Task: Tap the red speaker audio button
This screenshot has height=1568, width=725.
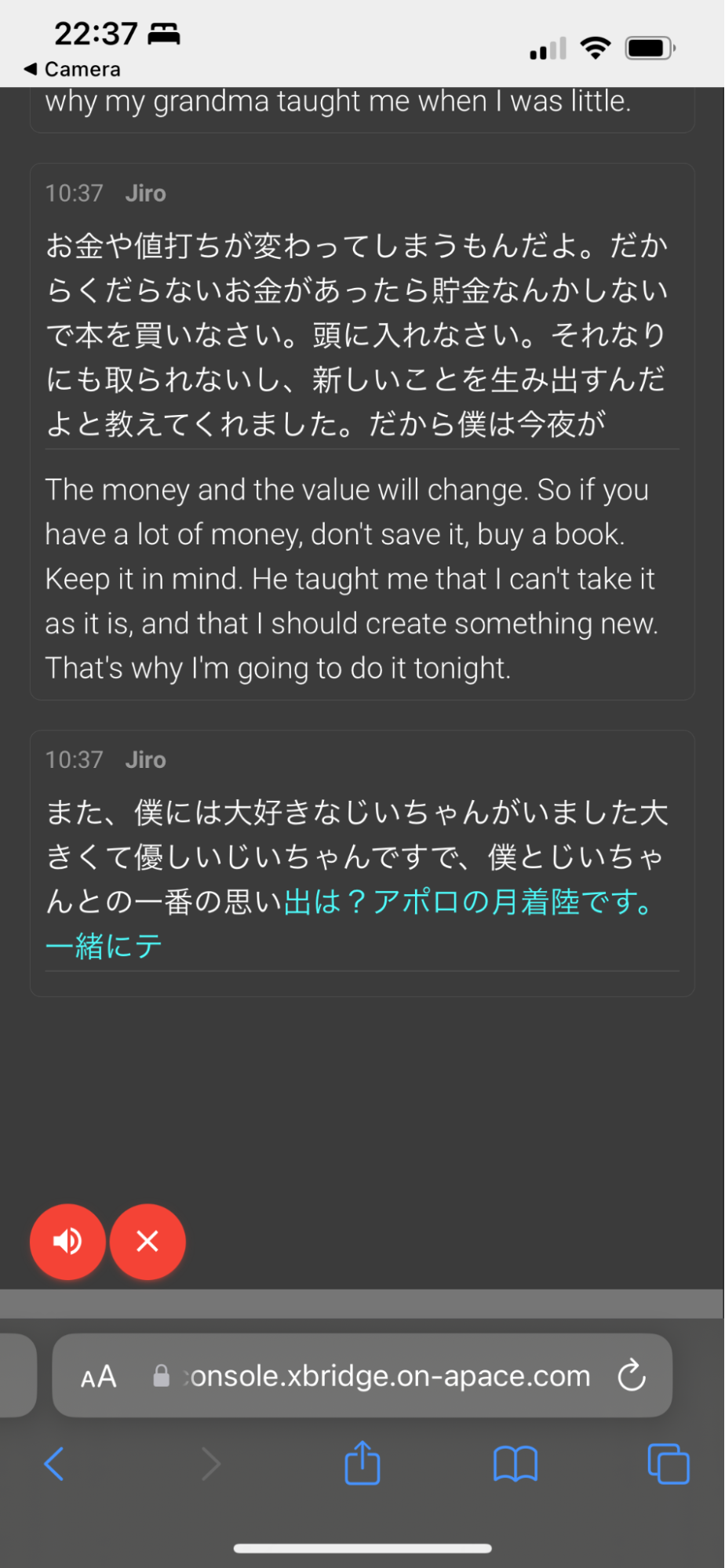Action: 67,1241
